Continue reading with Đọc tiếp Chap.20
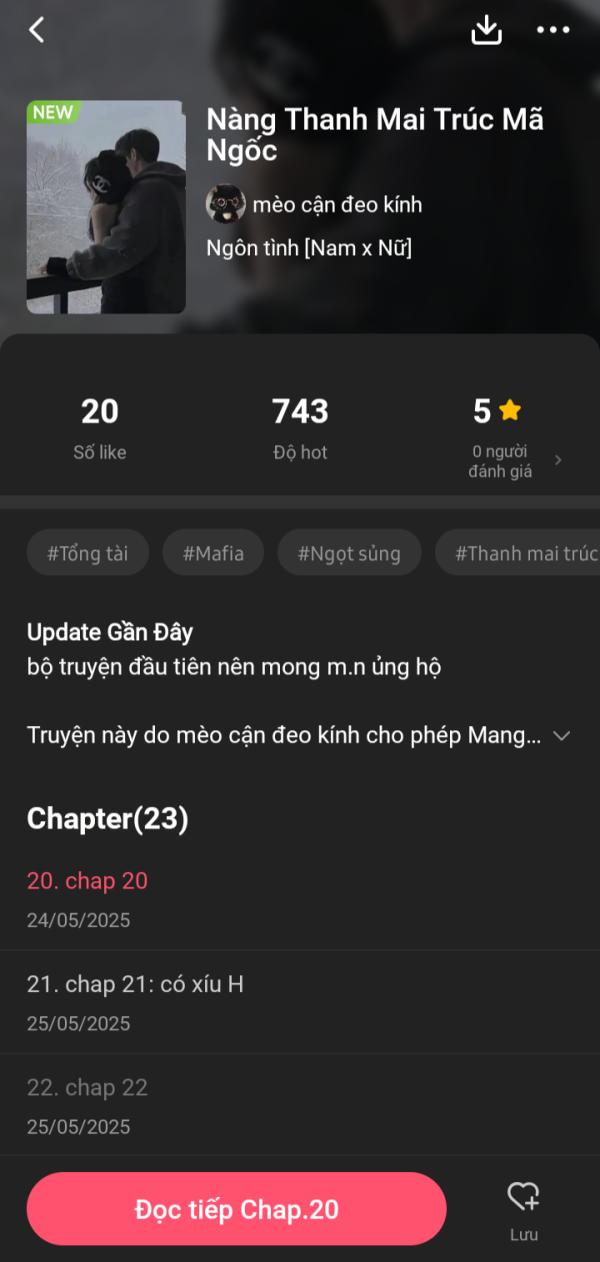 pyautogui.click(x=237, y=1209)
